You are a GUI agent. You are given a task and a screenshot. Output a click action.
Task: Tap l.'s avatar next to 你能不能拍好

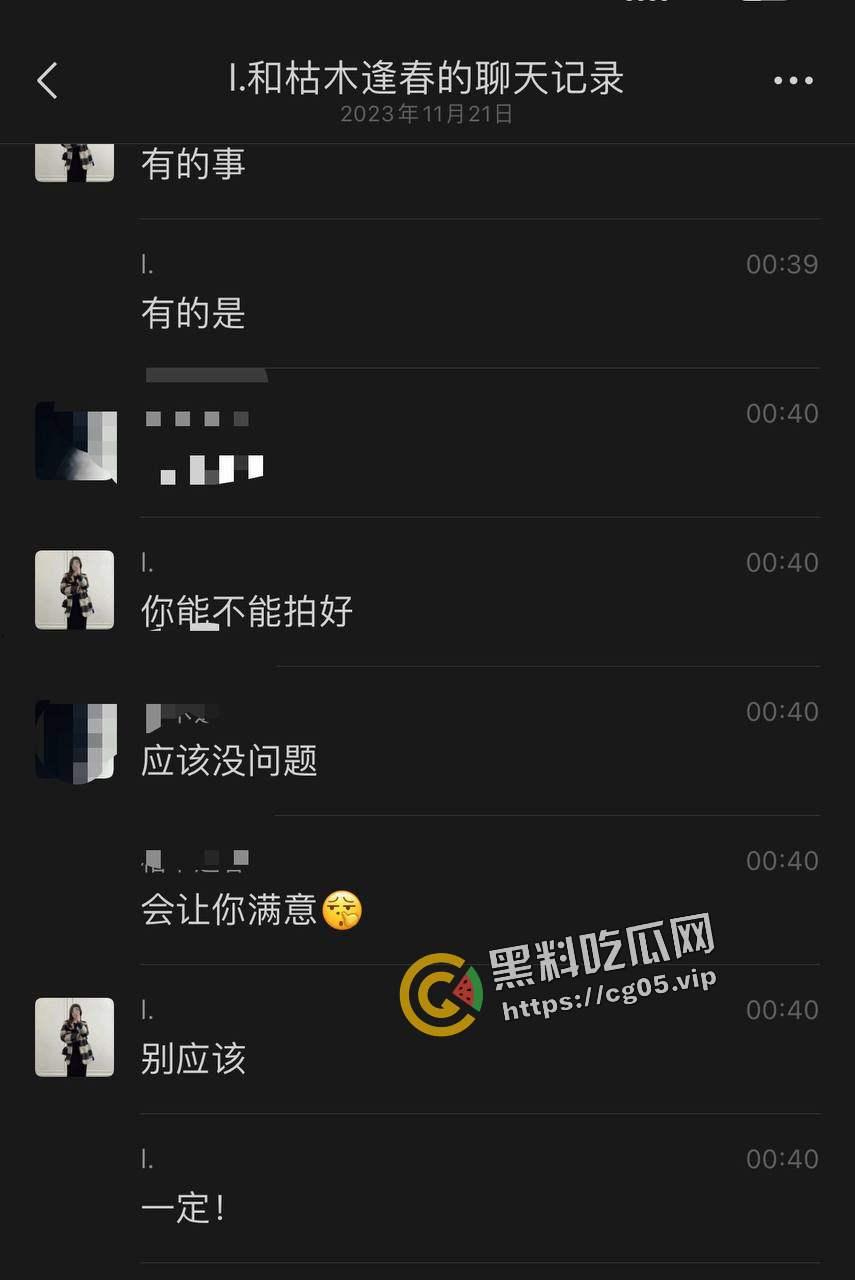(74, 590)
